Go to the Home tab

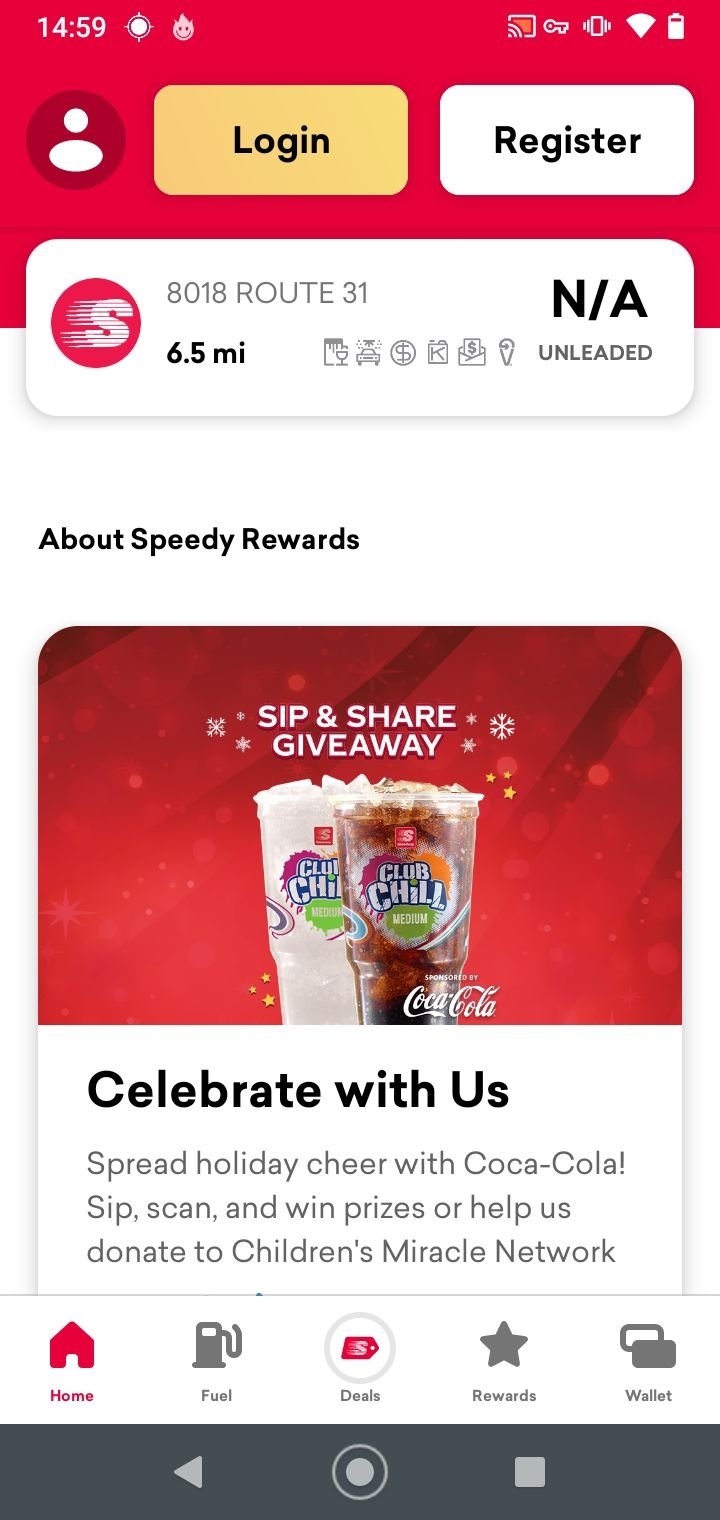[72, 1360]
